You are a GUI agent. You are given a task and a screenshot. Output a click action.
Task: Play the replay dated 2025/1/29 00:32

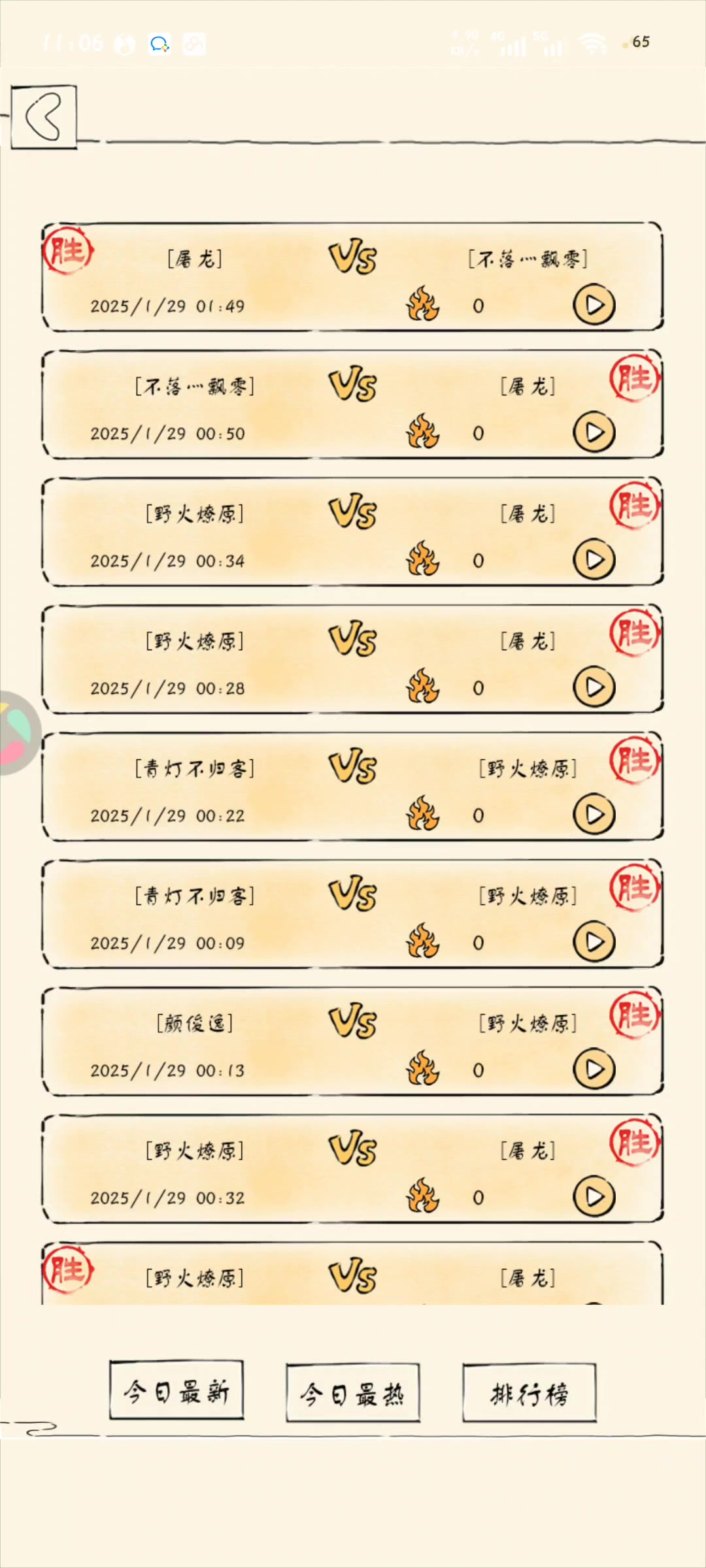(x=594, y=1197)
